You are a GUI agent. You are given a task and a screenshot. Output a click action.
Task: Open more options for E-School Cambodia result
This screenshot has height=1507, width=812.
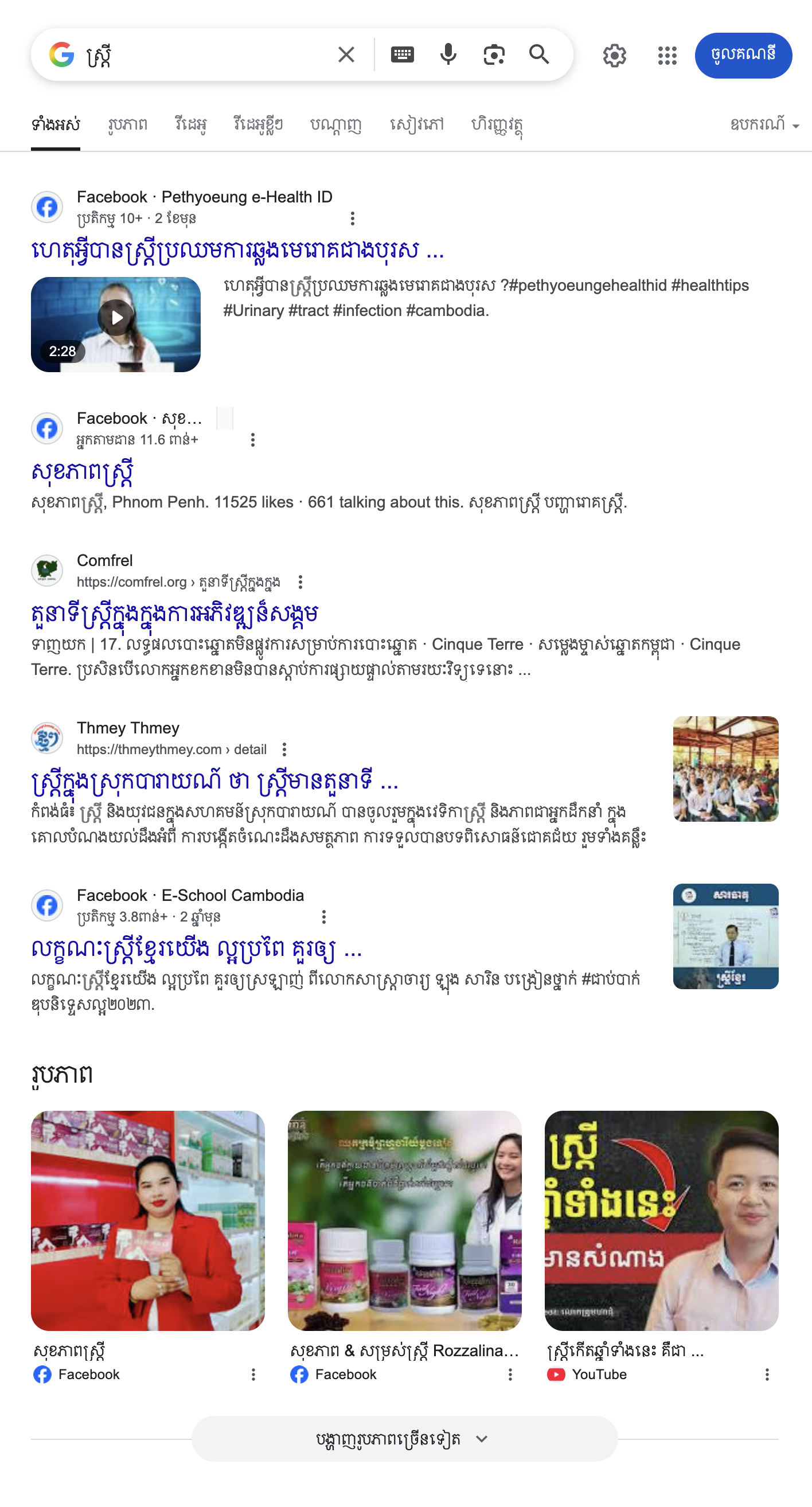point(324,917)
